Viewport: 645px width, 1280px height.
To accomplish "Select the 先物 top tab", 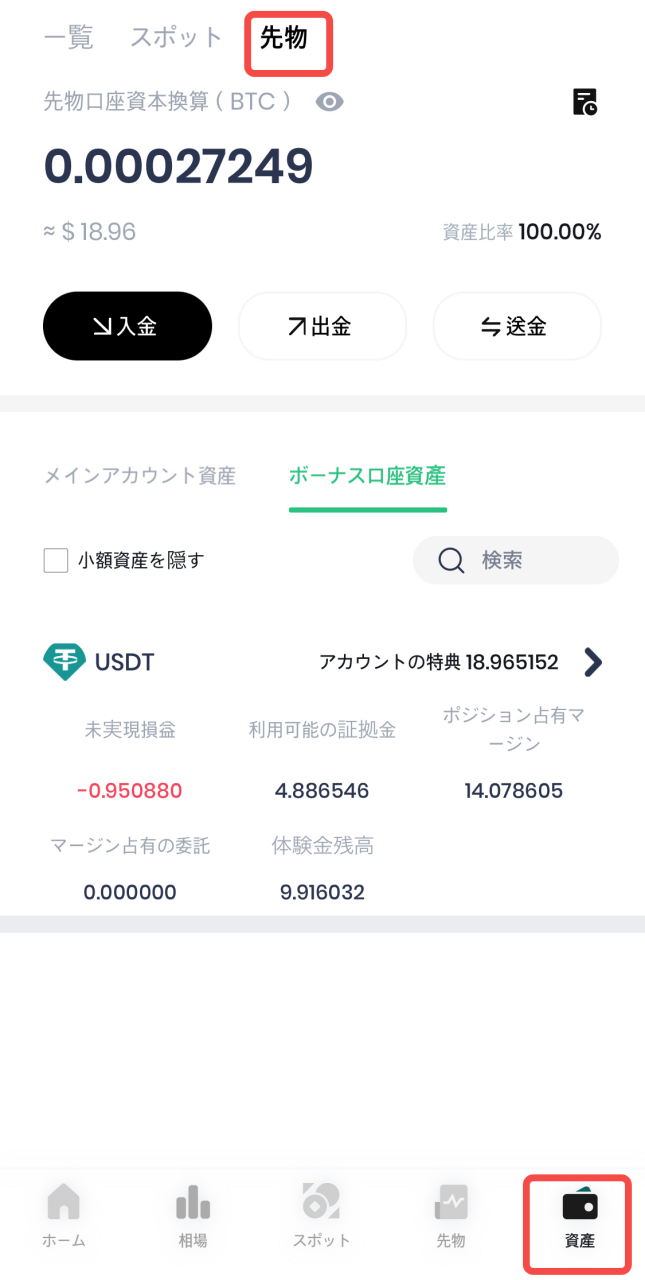I will pyautogui.click(x=284, y=39).
